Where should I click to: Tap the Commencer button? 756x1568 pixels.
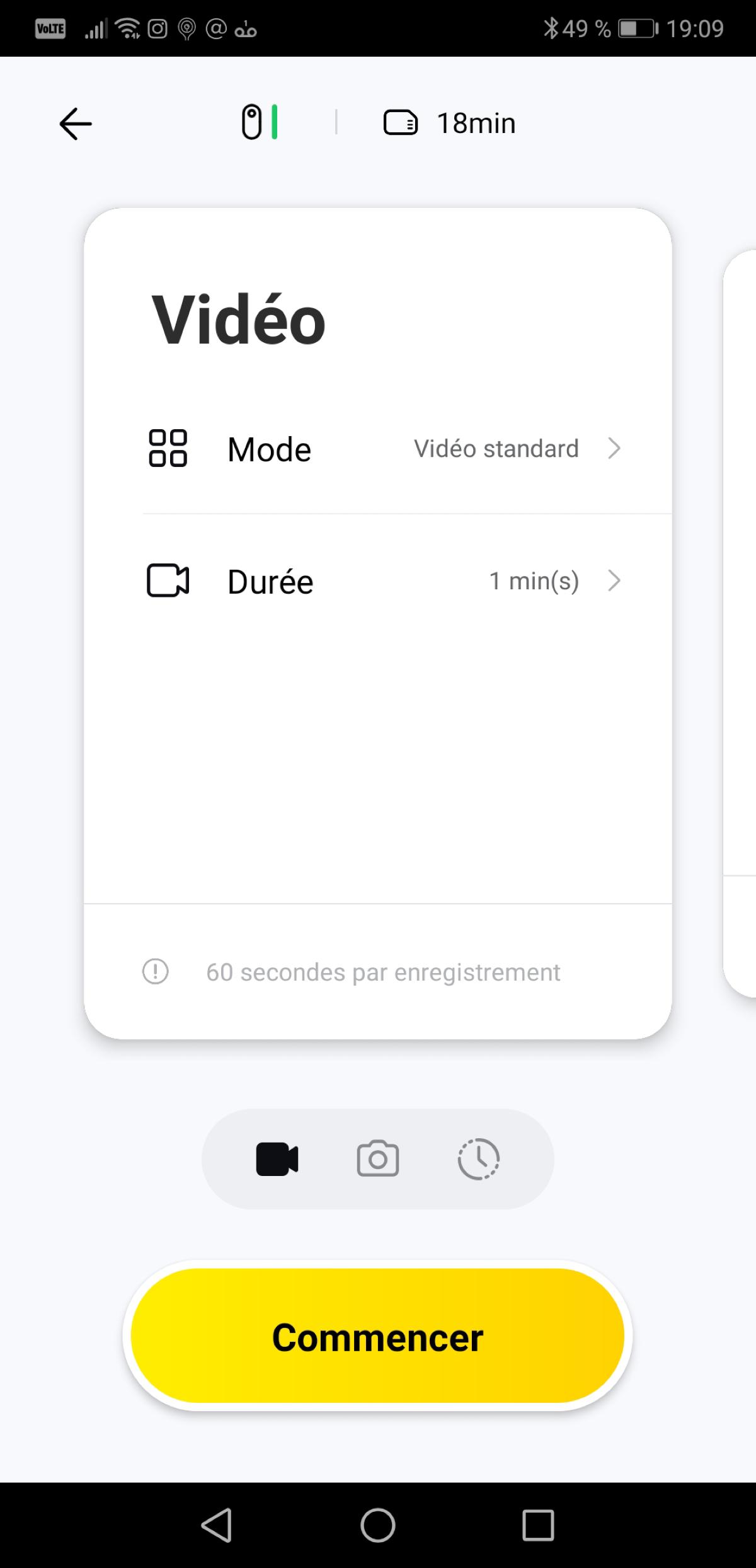(377, 1336)
